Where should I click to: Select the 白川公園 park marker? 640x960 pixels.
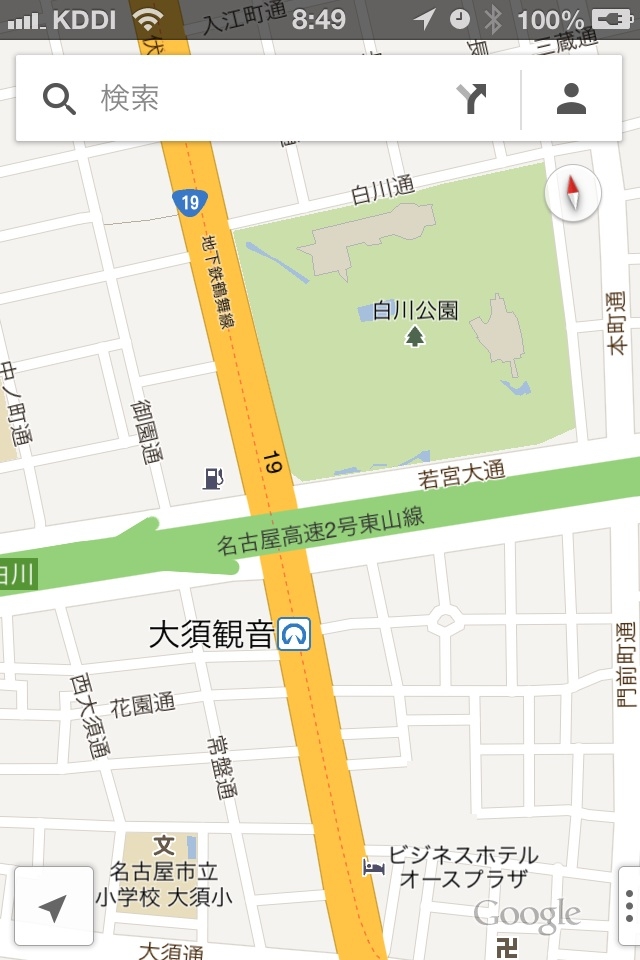coord(415,336)
